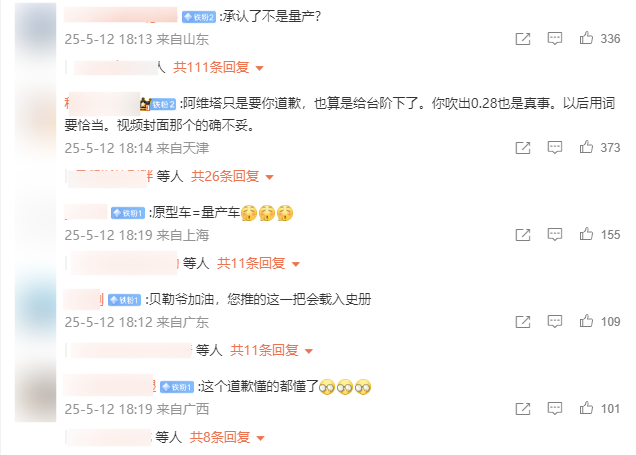
Task: Share the comment posted from 上海
Action: tap(522, 235)
